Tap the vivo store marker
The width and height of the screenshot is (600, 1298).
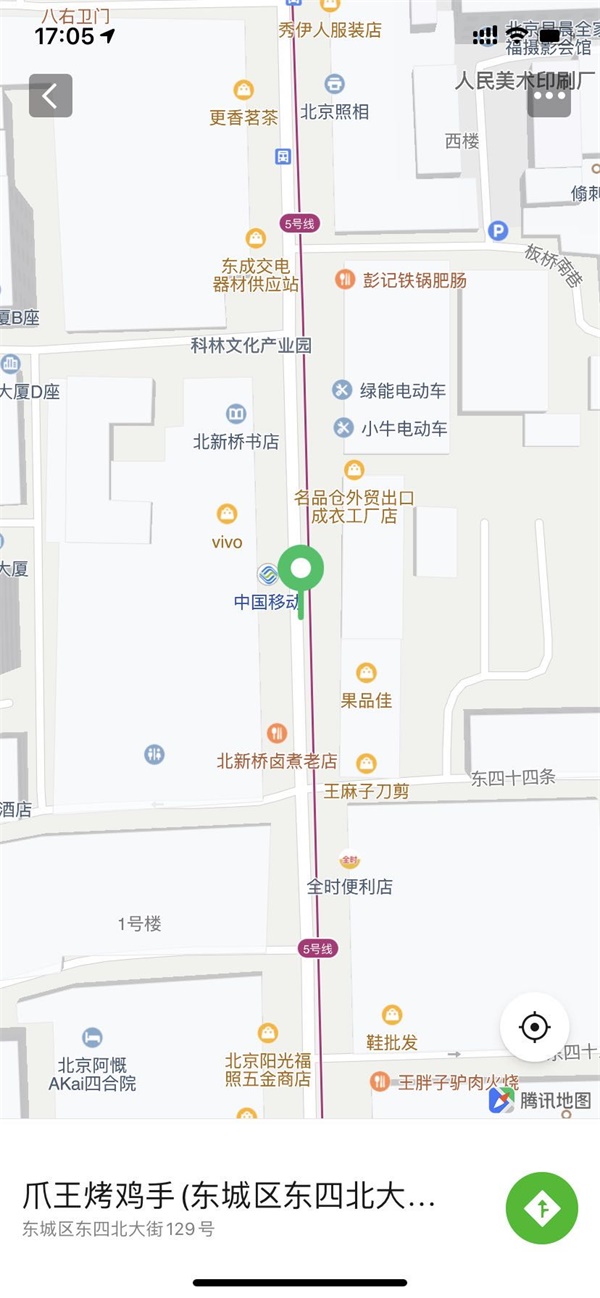(x=227, y=514)
